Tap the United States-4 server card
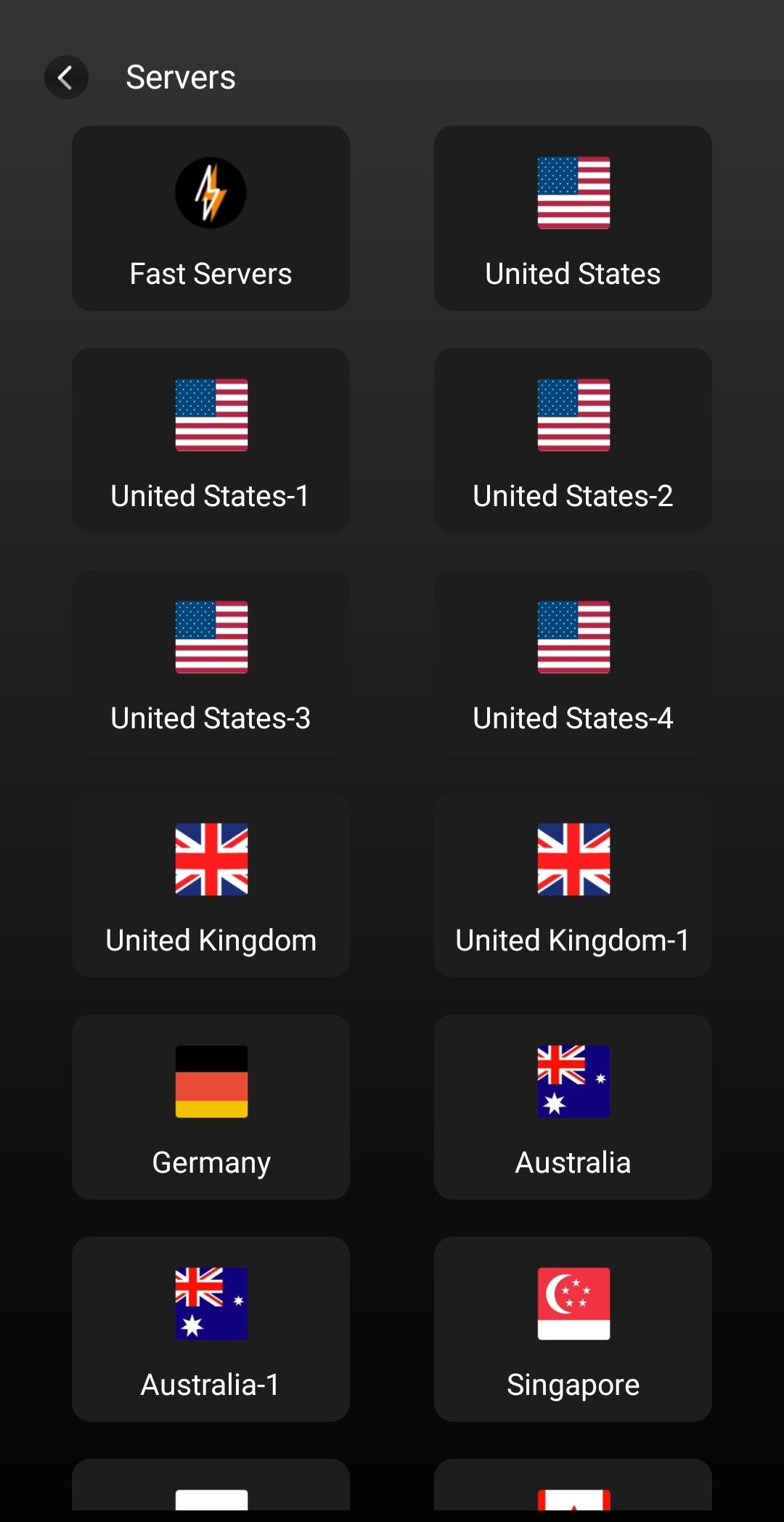Image resolution: width=784 pixels, height=1522 pixels. point(573,663)
